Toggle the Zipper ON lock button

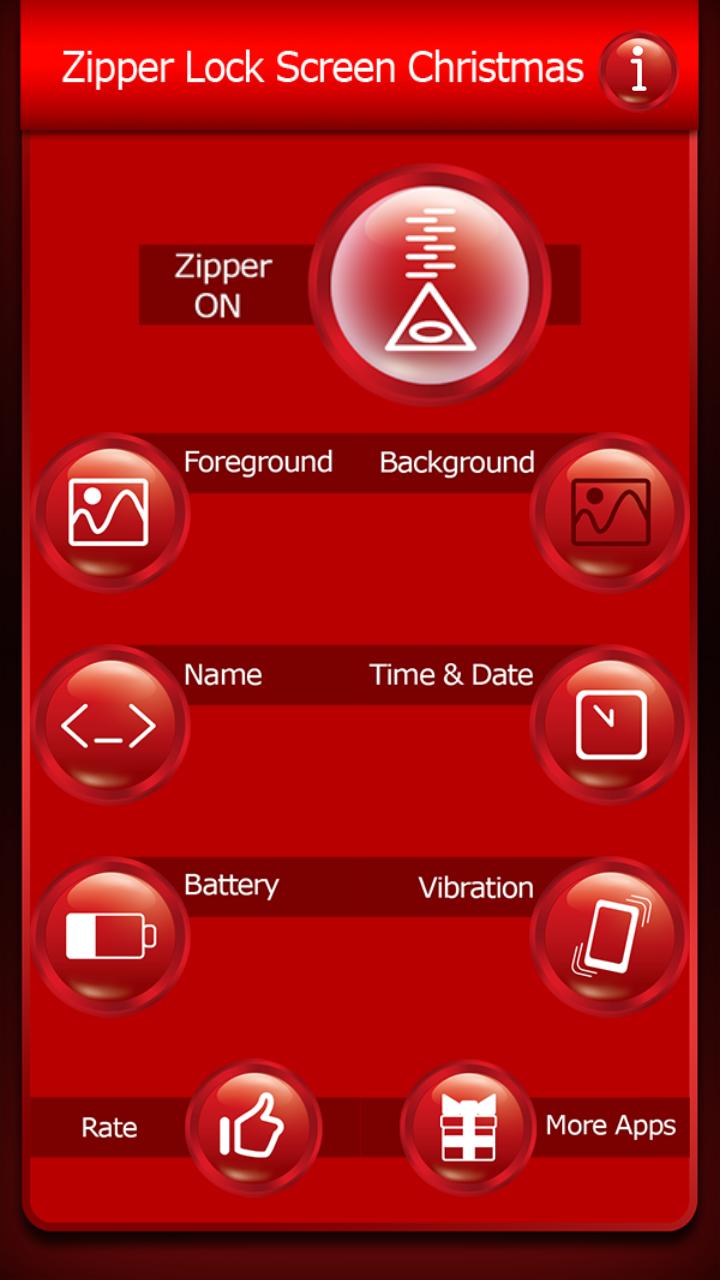point(429,285)
